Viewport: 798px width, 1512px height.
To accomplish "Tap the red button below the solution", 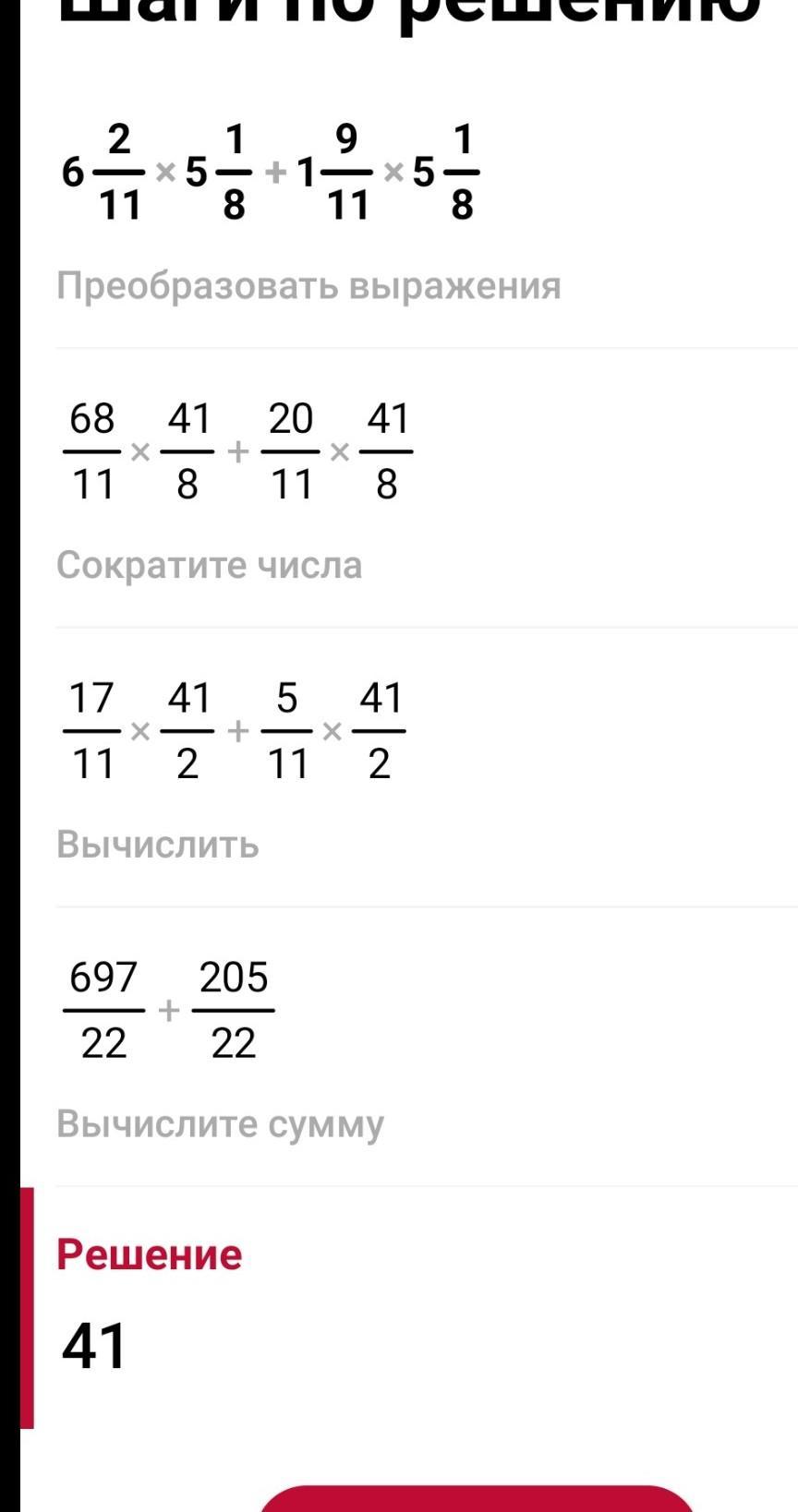I will [x=476, y=1497].
